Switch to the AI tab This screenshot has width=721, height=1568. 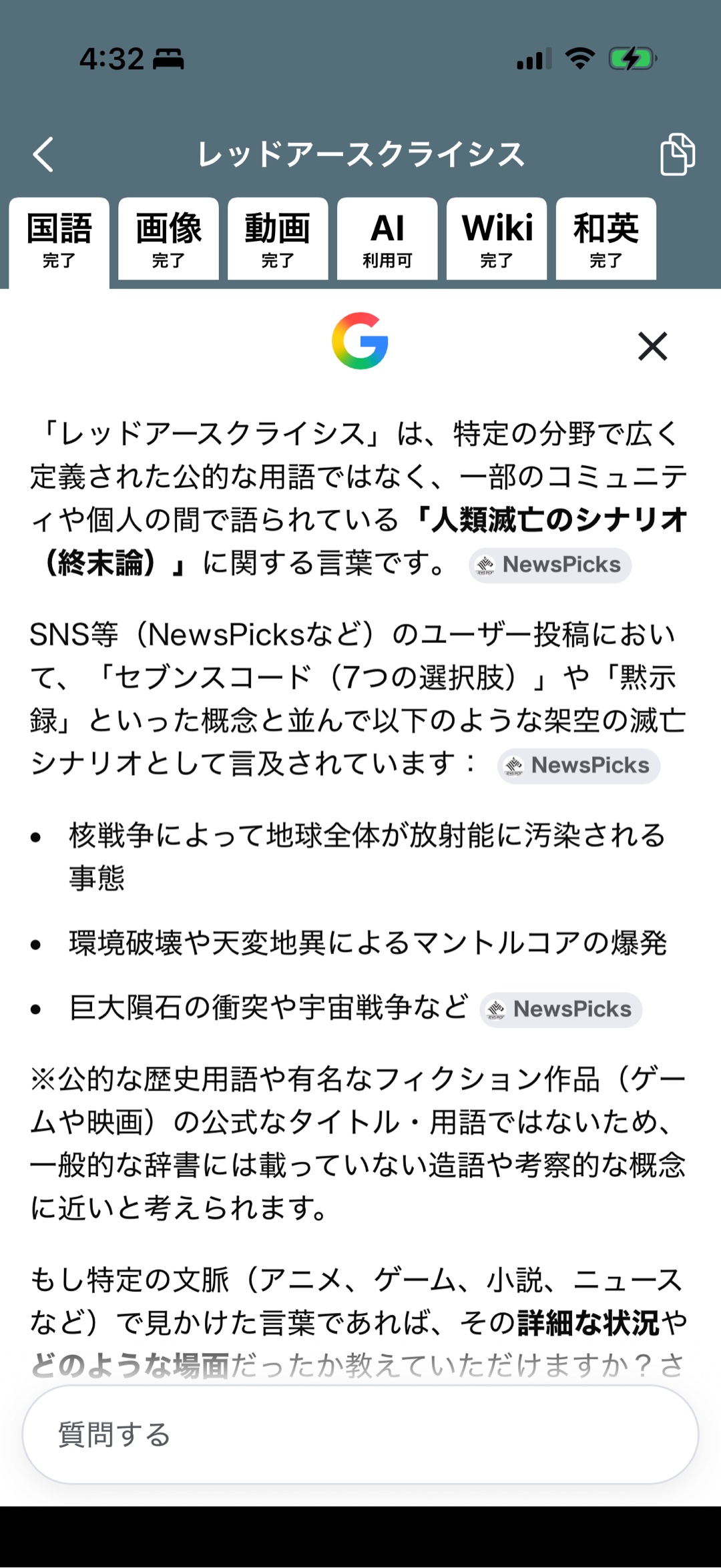coord(387,238)
